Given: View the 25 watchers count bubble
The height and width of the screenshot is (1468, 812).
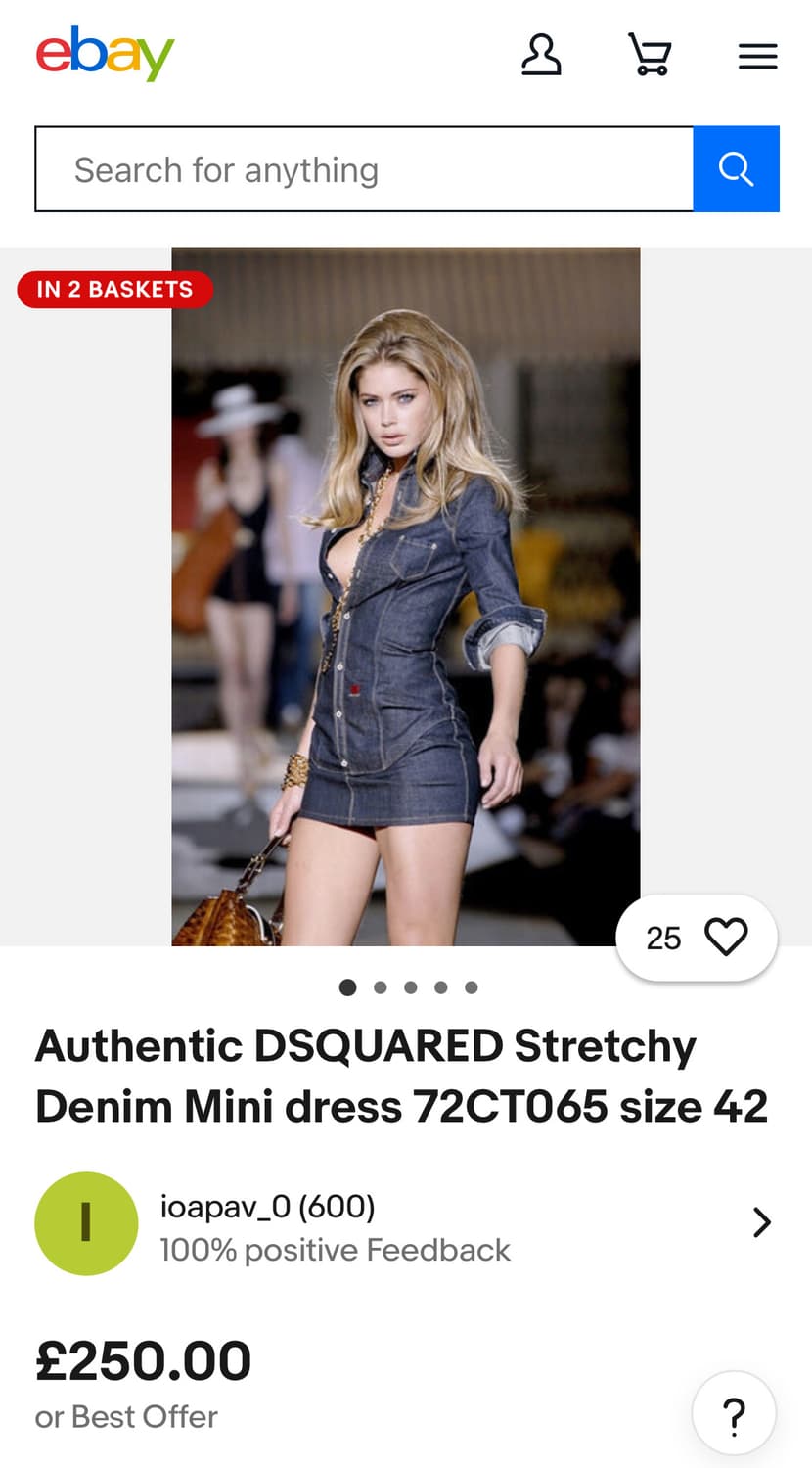Looking at the screenshot, I should point(664,938).
